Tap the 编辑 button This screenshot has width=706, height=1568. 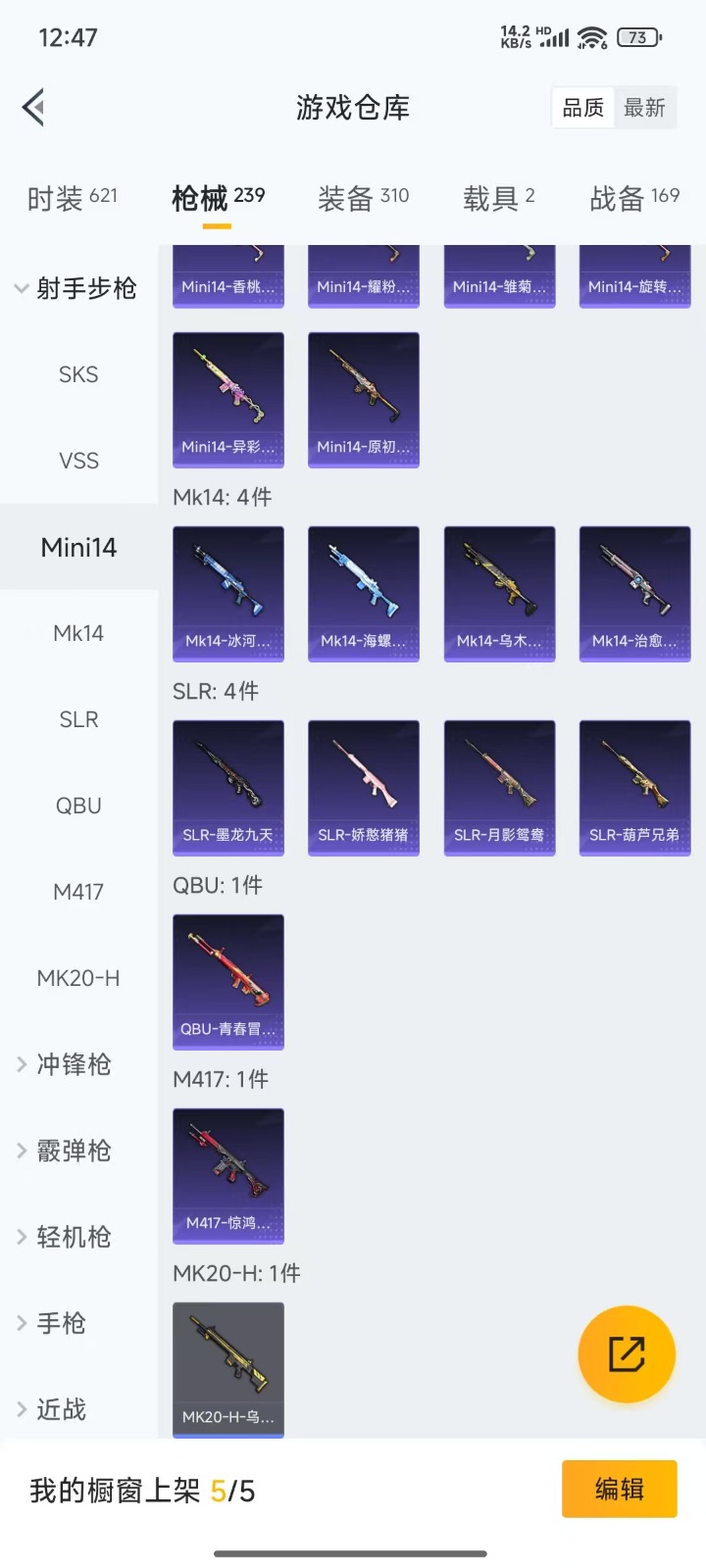coord(619,1489)
